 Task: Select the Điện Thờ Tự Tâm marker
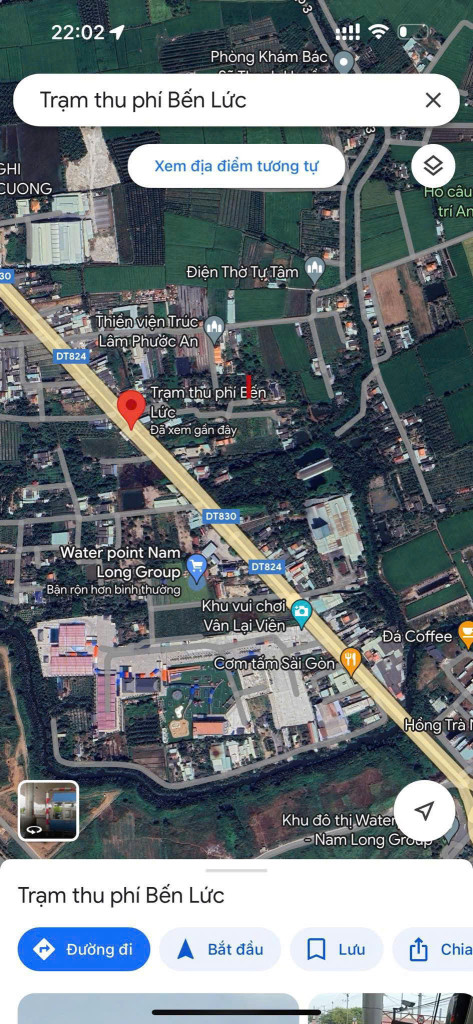click(x=315, y=270)
